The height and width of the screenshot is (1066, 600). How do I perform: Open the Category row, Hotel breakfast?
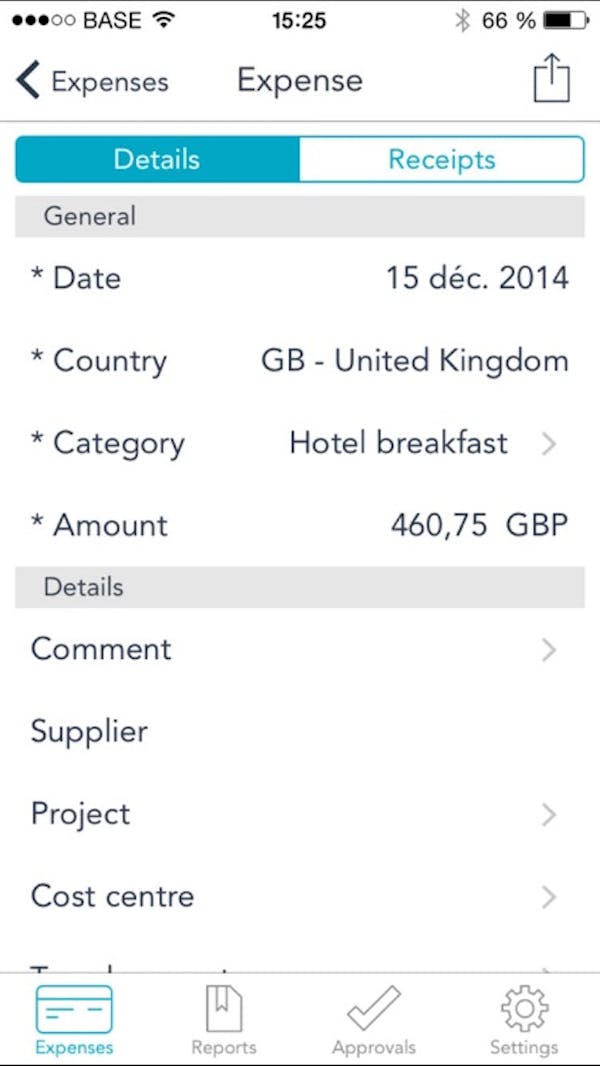pos(300,443)
